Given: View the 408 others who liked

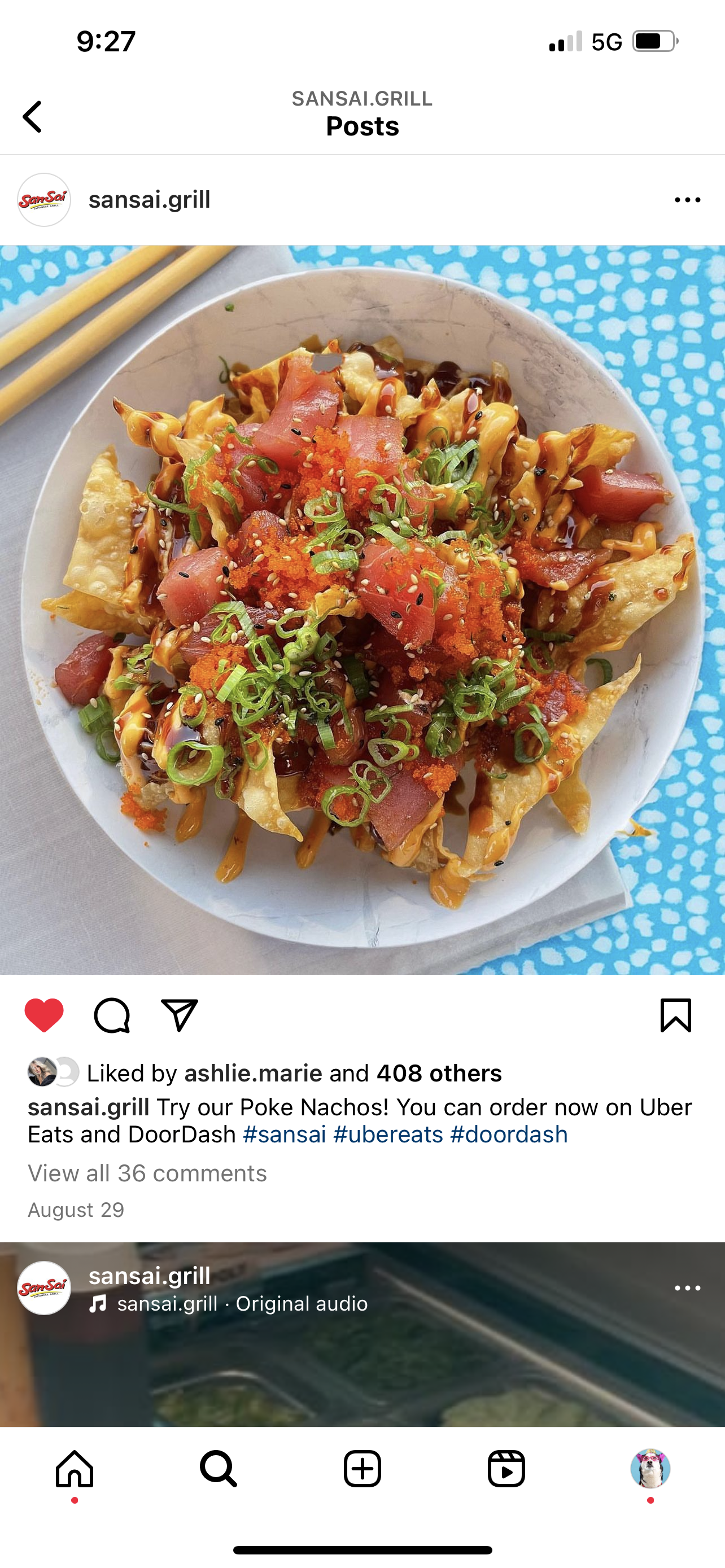Looking at the screenshot, I should pyautogui.click(x=439, y=1073).
